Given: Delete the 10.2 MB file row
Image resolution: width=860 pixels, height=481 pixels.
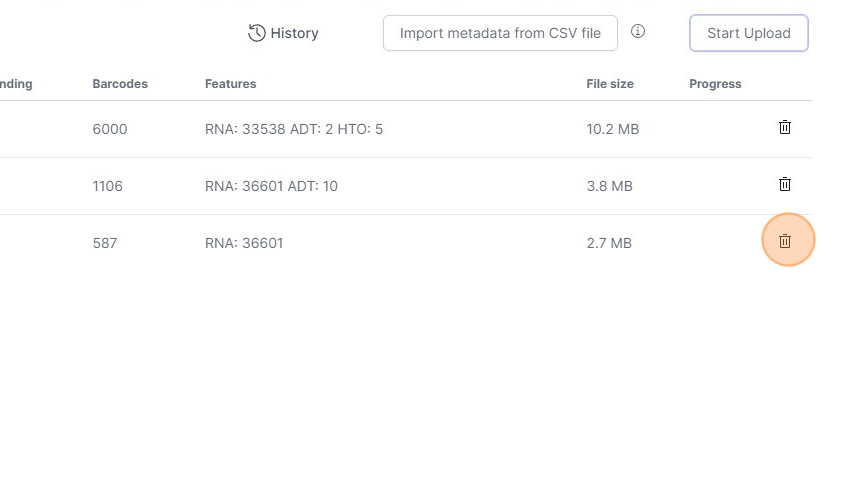Looking at the screenshot, I should click(x=785, y=127).
